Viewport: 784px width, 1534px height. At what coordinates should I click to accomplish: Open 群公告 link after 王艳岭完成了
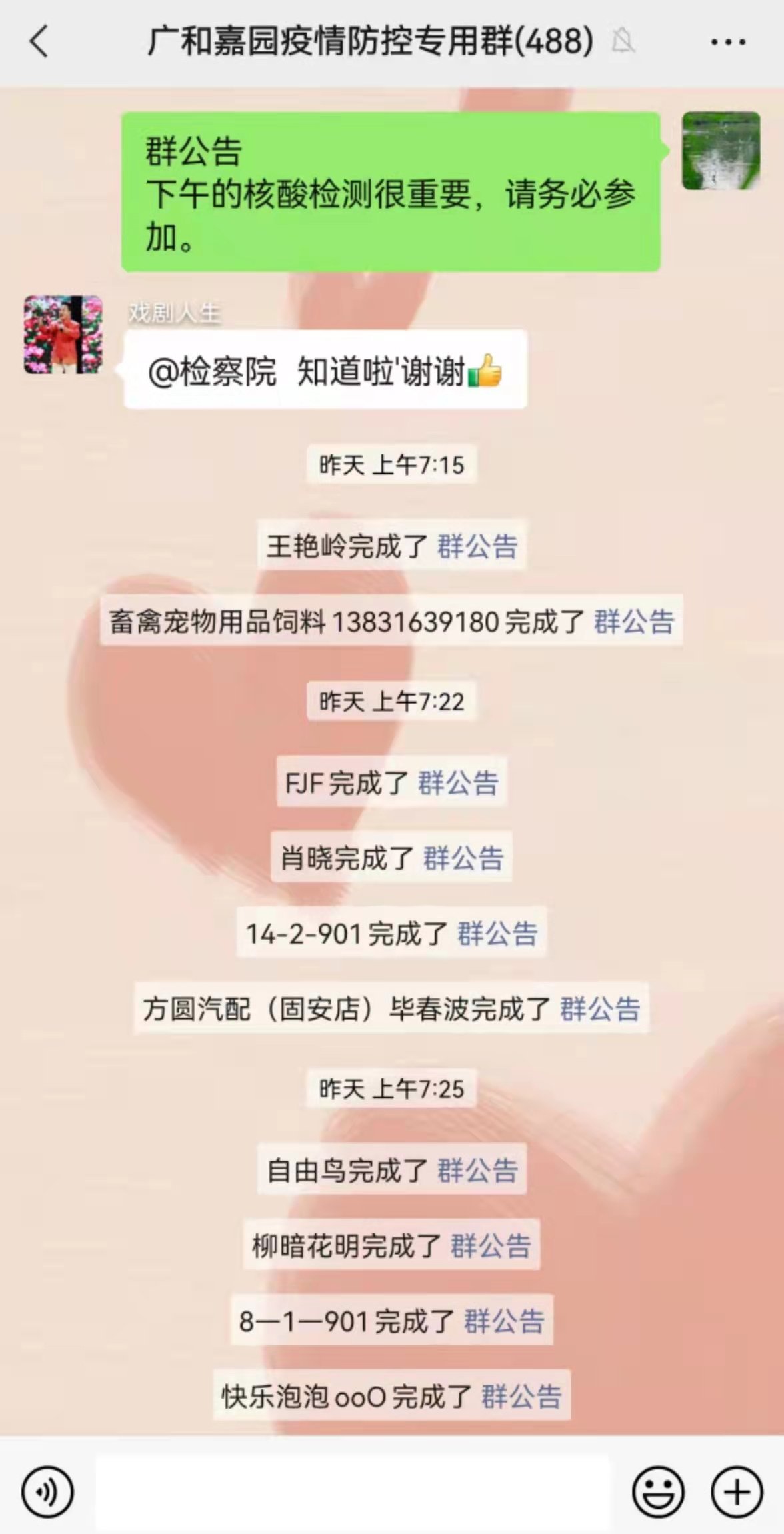477,546
